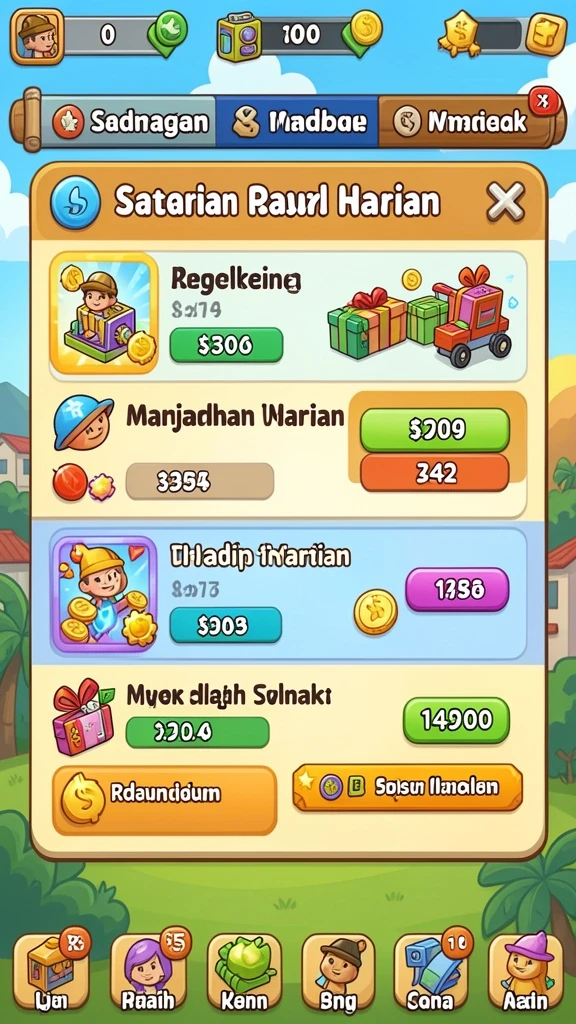Open the Aain bottom bar item
This screenshot has width=576, height=1024.
click(x=526, y=972)
